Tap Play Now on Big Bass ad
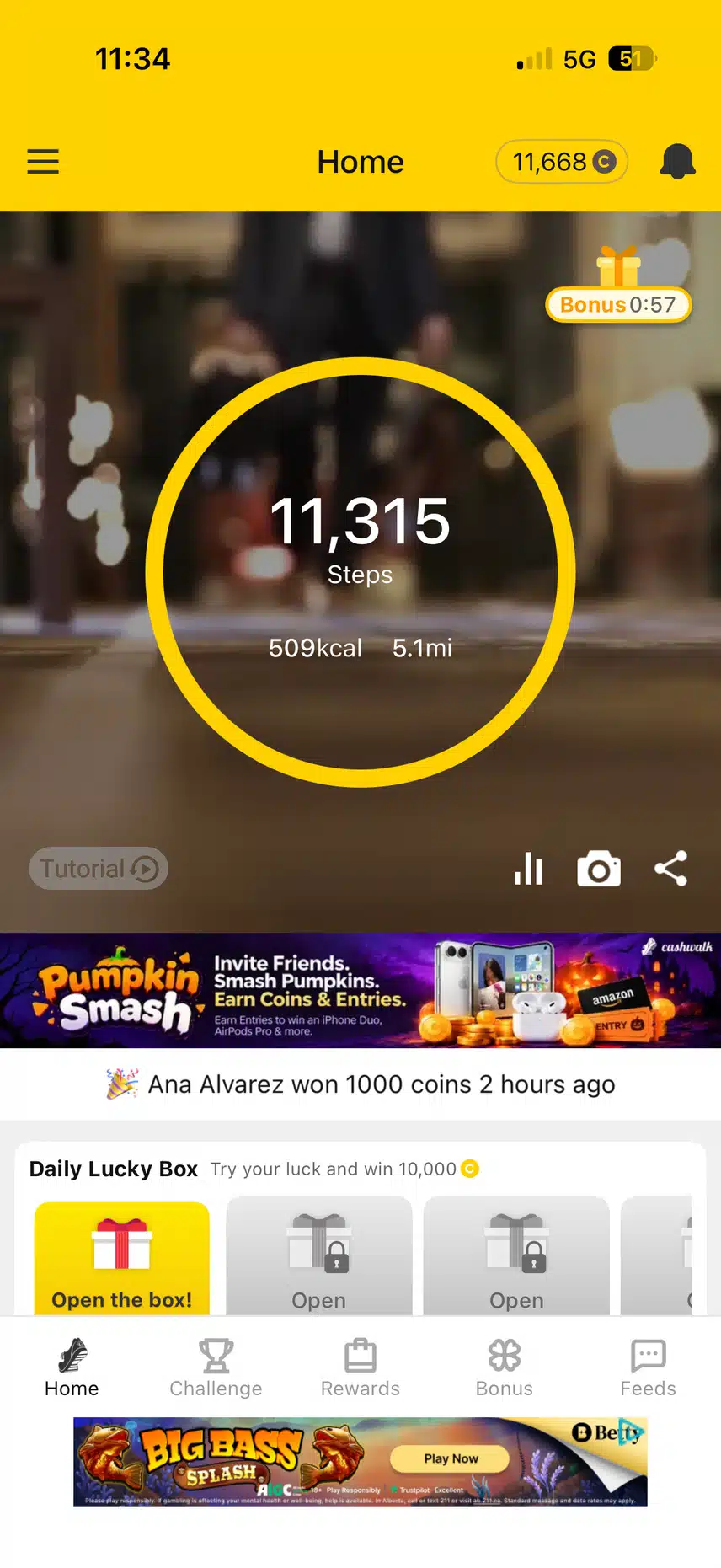 tap(451, 1458)
